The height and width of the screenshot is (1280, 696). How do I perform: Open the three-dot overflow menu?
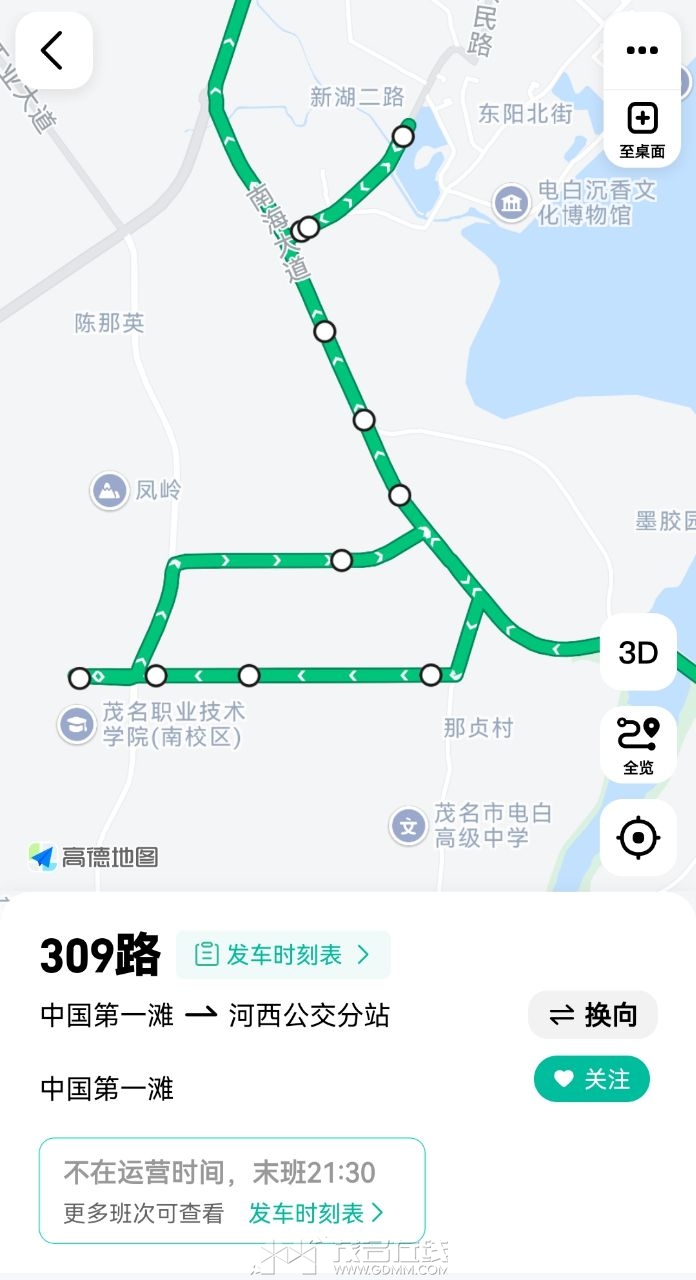click(642, 50)
